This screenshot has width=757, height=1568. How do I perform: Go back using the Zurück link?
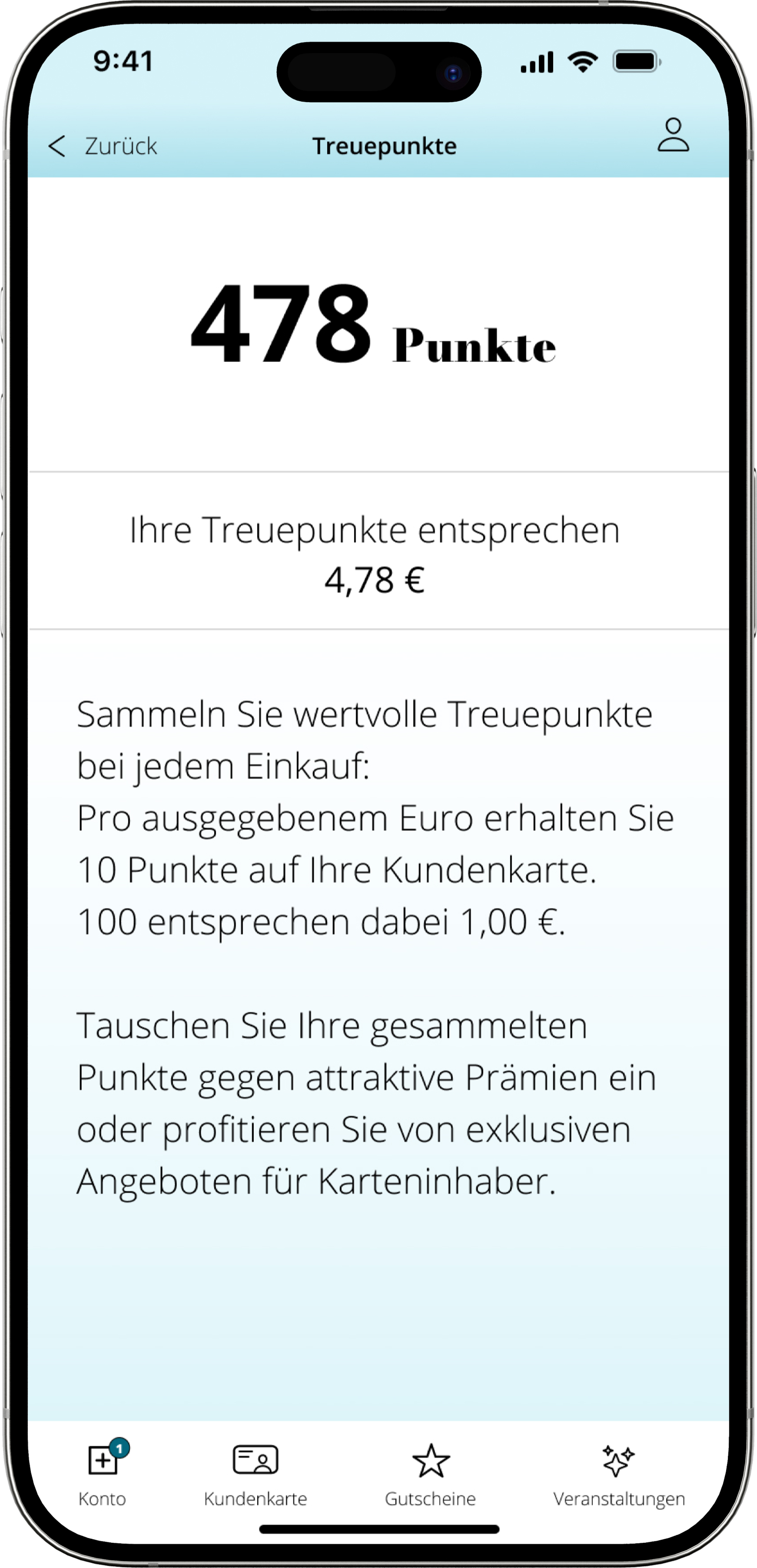[x=121, y=146]
